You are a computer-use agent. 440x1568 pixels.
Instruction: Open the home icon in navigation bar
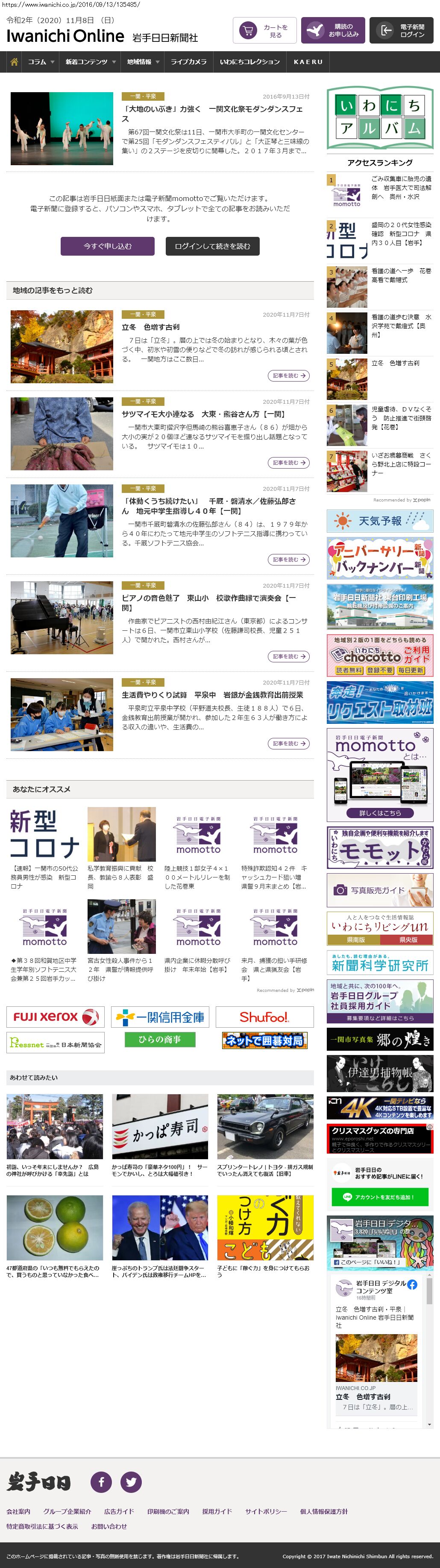[13, 62]
